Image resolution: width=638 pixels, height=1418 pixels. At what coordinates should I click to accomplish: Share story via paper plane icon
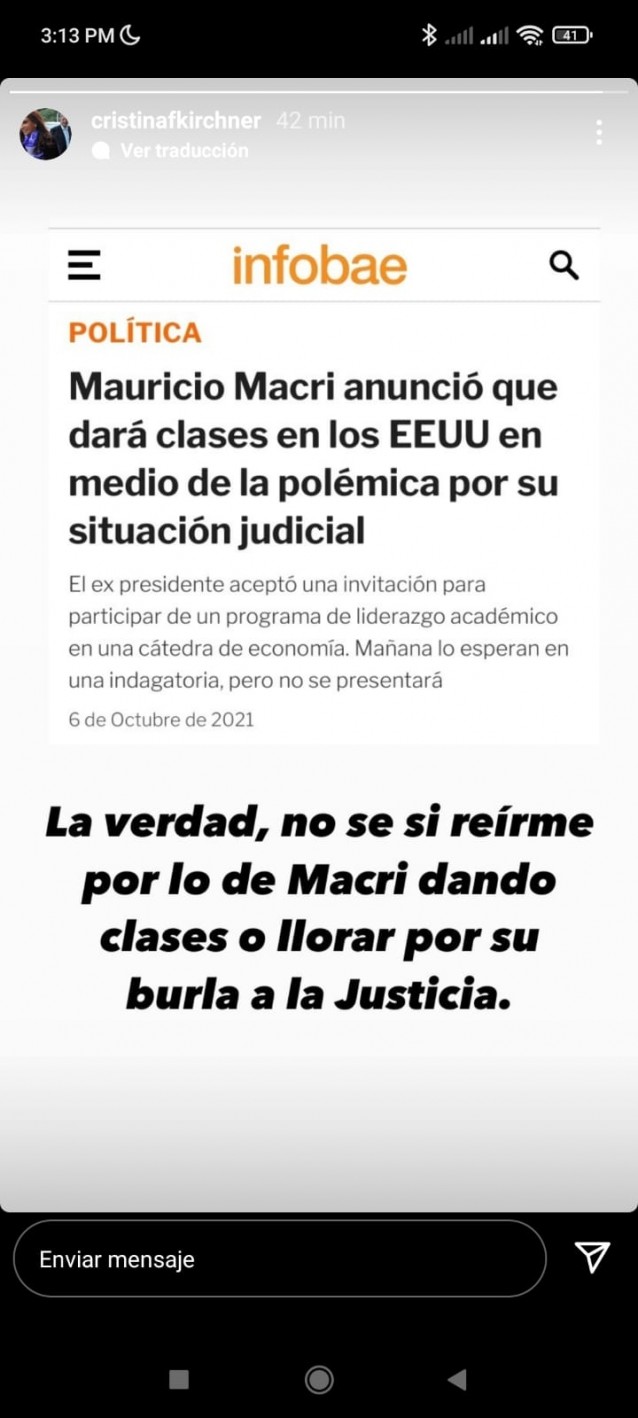592,1258
